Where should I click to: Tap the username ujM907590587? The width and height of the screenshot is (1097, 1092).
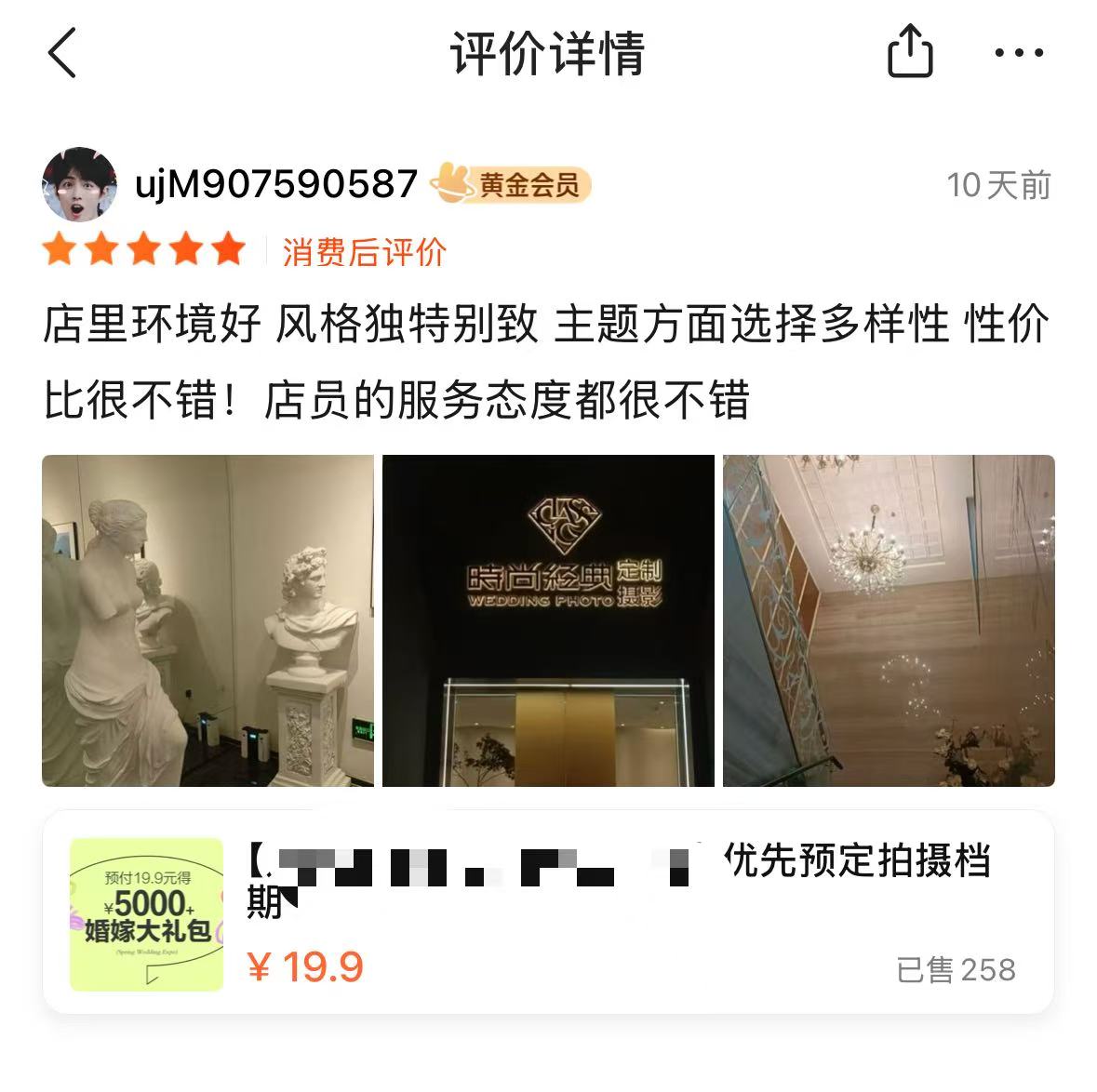(x=276, y=184)
